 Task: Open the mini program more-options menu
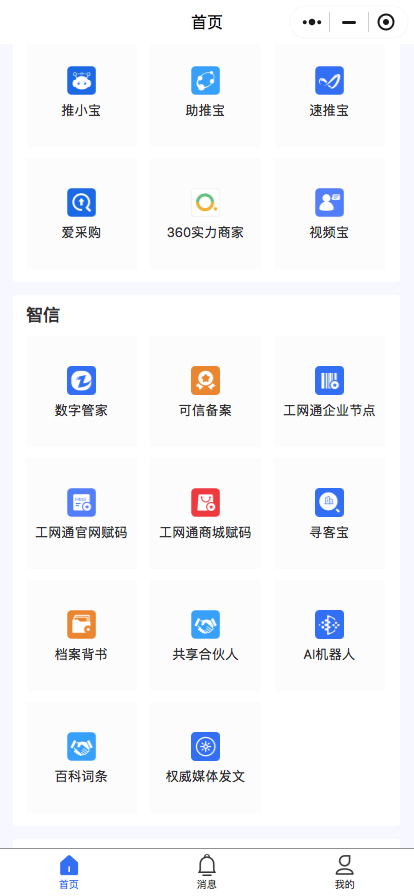pyautogui.click(x=312, y=22)
